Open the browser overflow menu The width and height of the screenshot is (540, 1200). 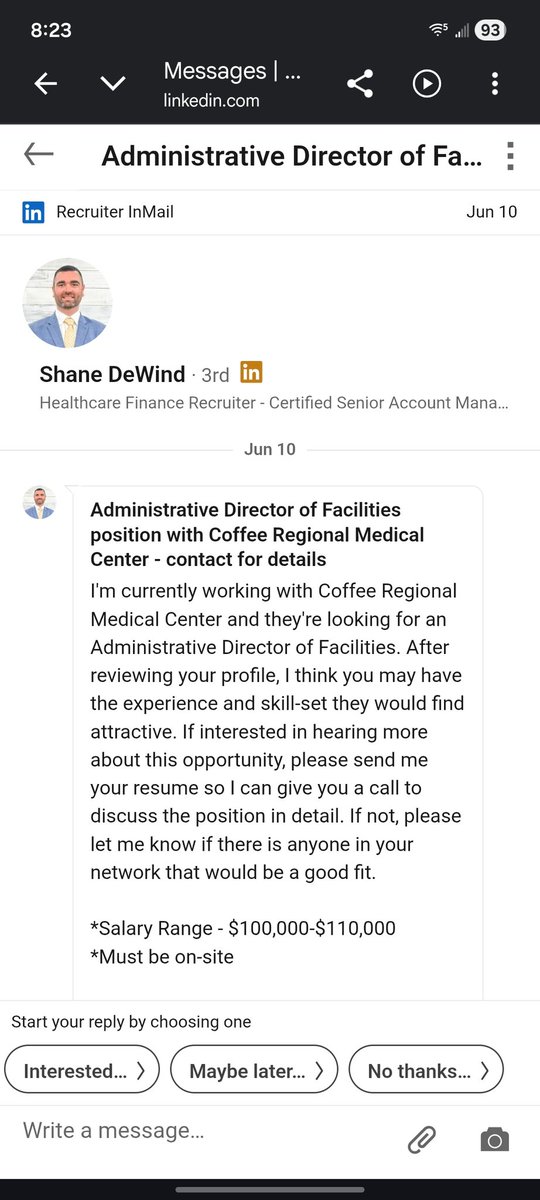(494, 84)
